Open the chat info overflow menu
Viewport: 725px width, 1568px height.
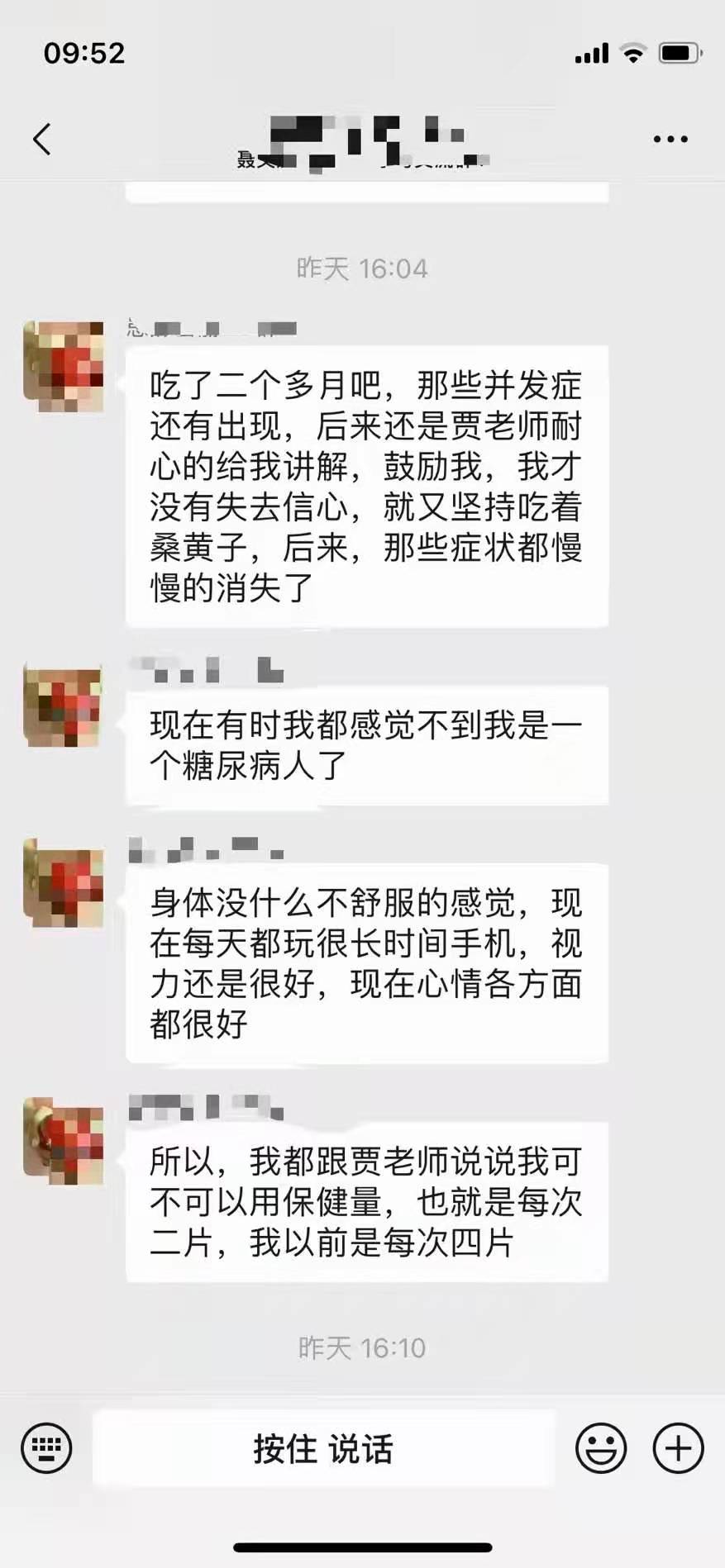[670, 139]
